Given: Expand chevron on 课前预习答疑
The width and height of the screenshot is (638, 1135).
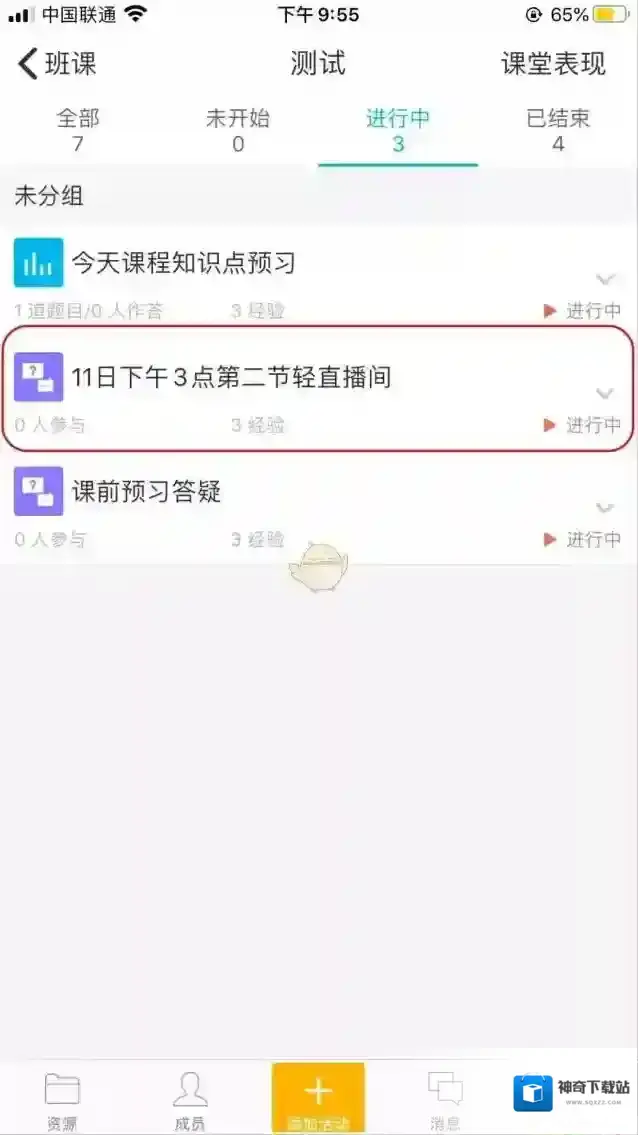Looking at the screenshot, I should 604,506.
